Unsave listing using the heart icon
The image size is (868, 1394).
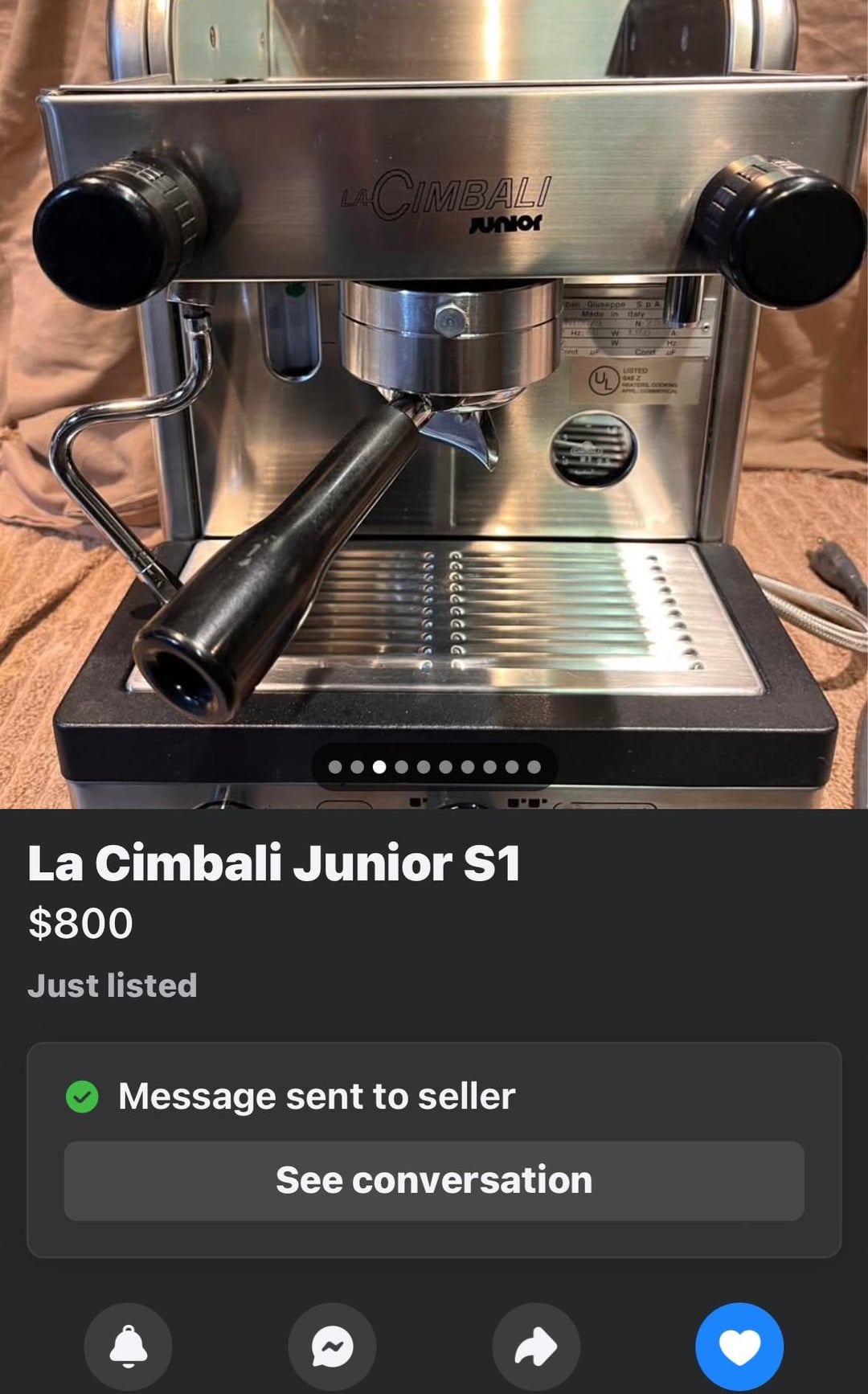(739, 1347)
